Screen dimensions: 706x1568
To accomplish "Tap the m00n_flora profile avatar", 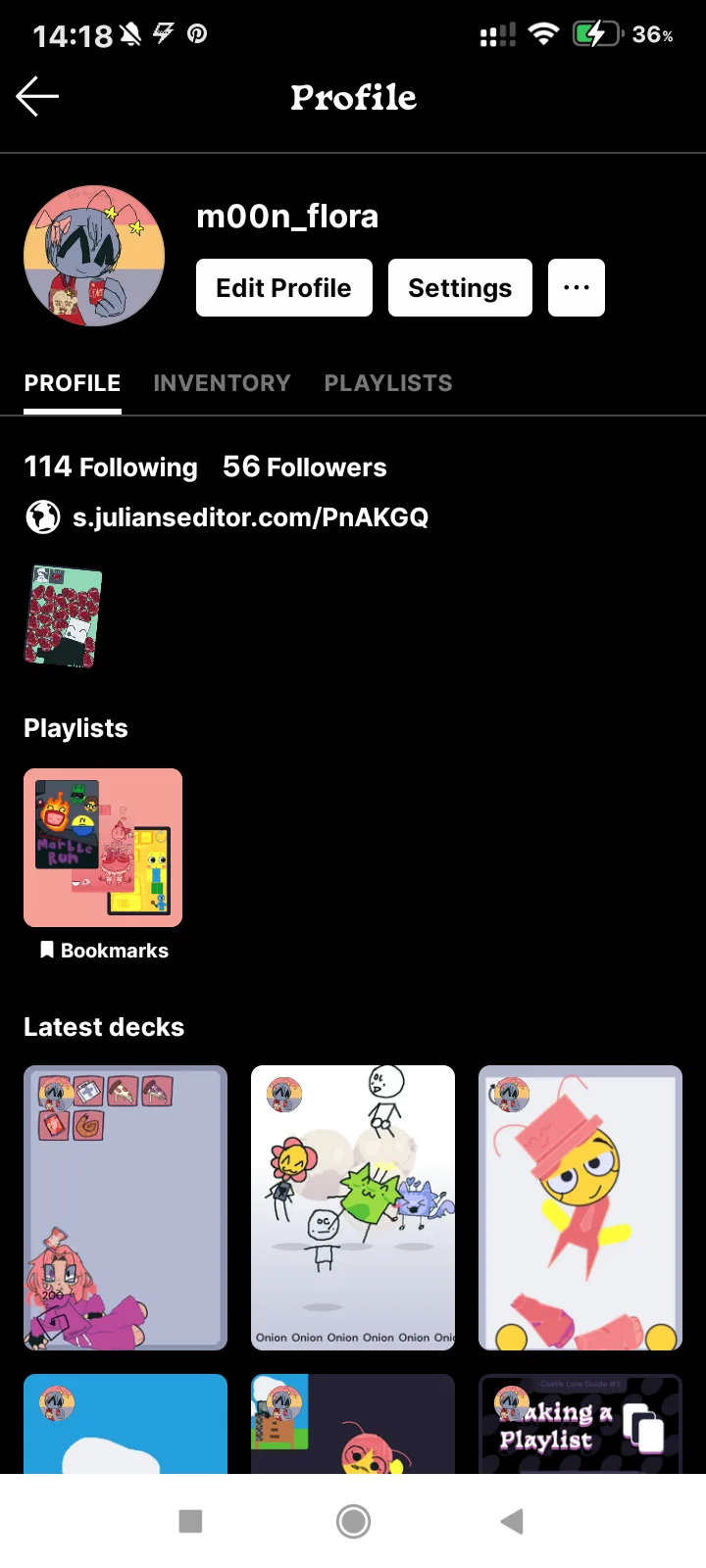I will [x=94, y=256].
